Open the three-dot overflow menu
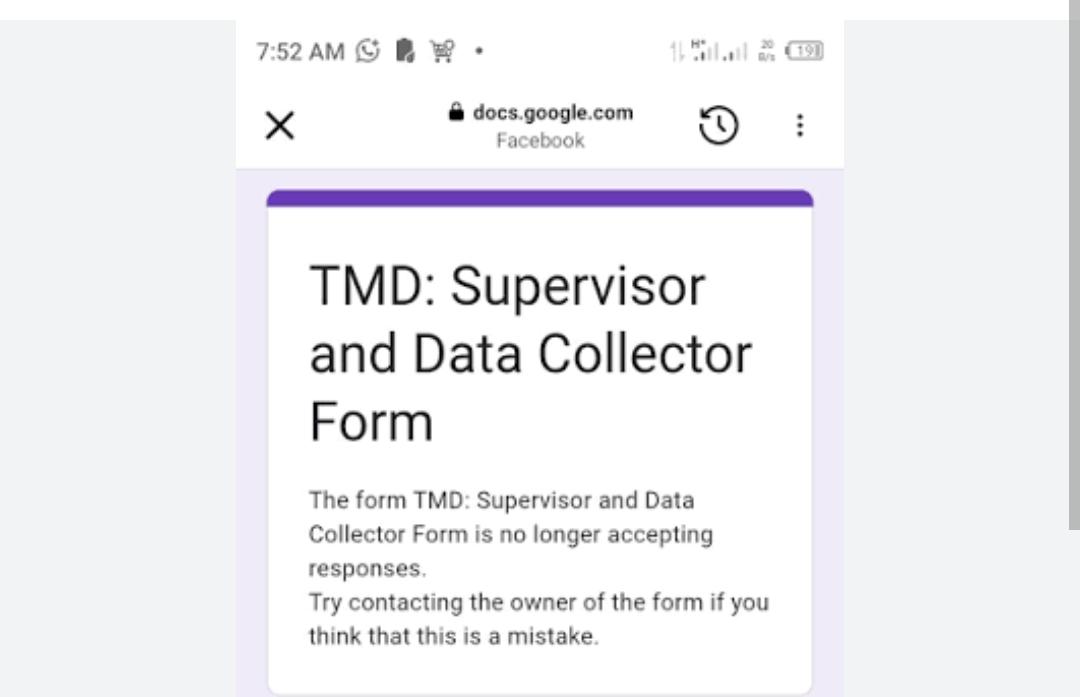Image resolution: width=1080 pixels, height=697 pixels. [799, 126]
